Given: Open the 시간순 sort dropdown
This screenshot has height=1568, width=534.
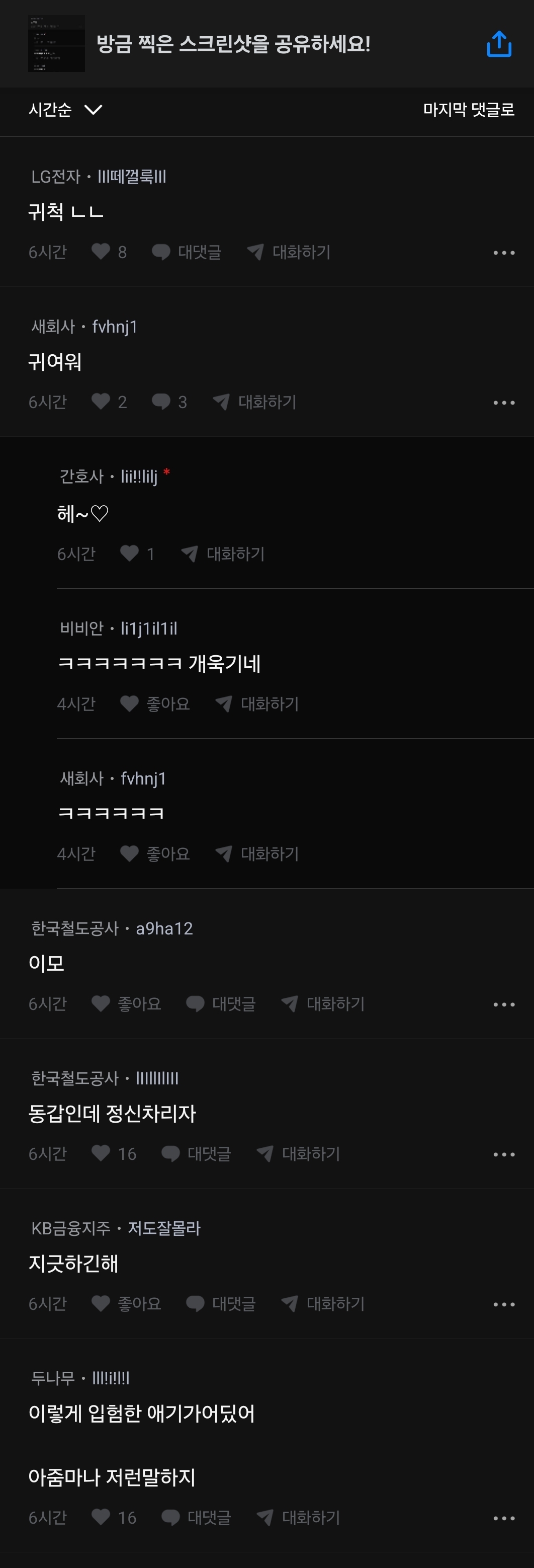Looking at the screenshot, I should pos(65,110).
